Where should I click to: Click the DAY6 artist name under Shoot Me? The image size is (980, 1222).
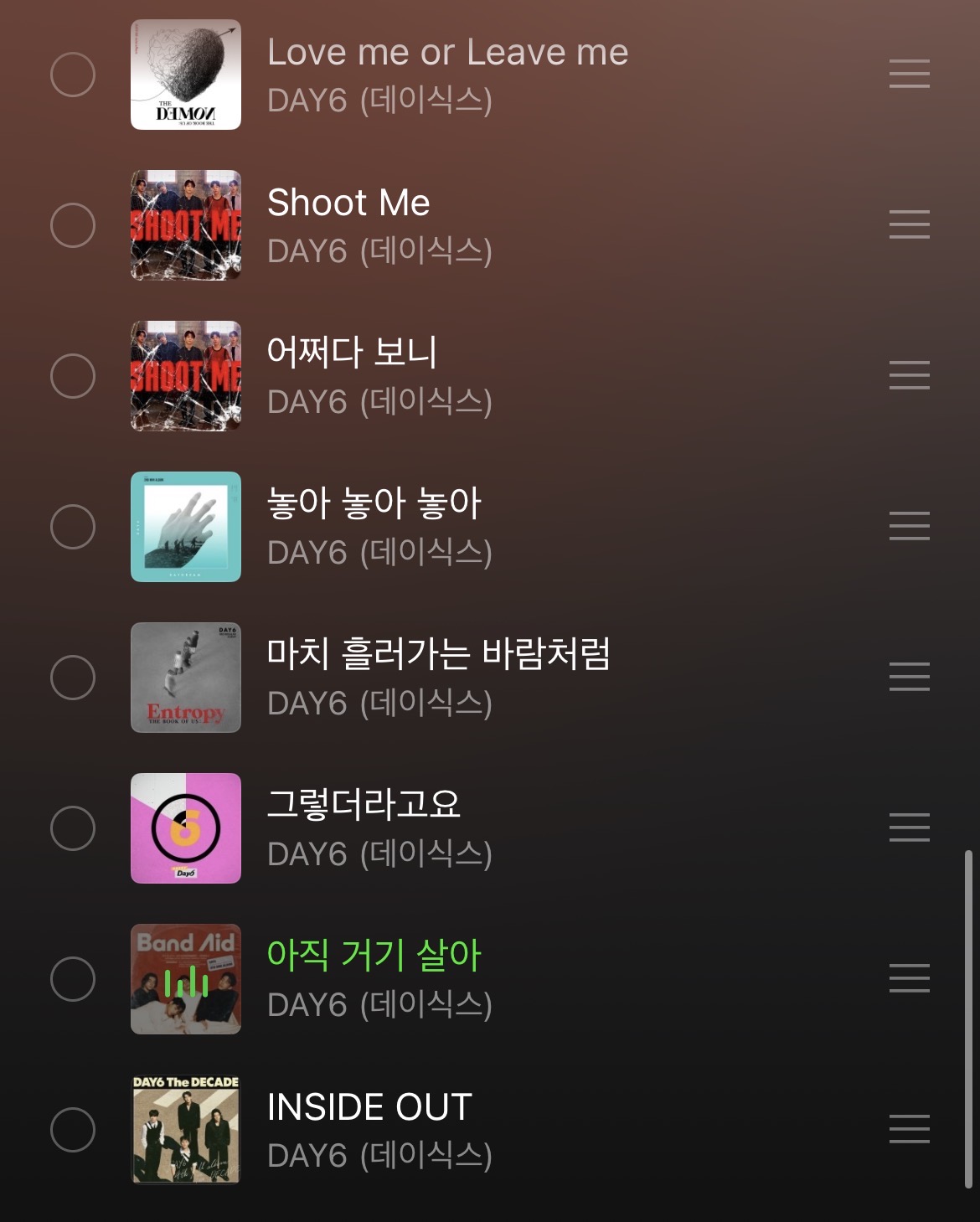click(379, 249)
